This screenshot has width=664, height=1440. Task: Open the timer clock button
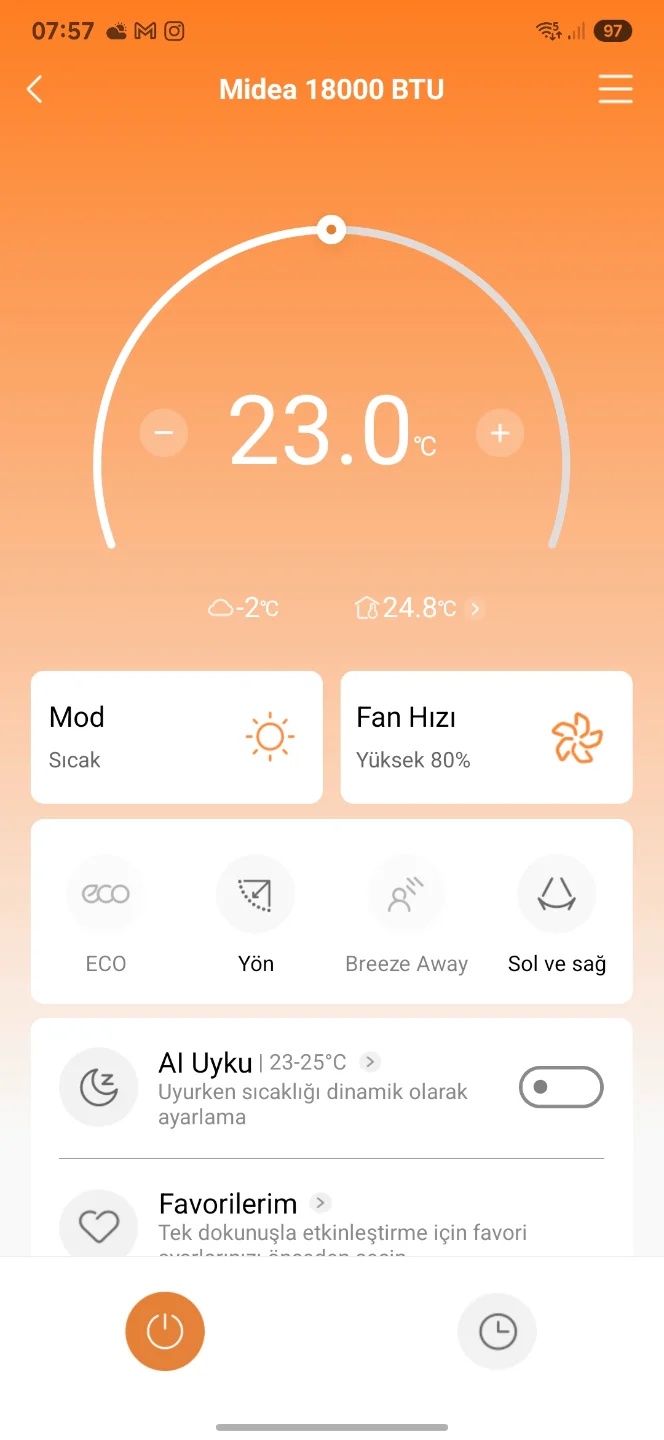coord(497,1331)
